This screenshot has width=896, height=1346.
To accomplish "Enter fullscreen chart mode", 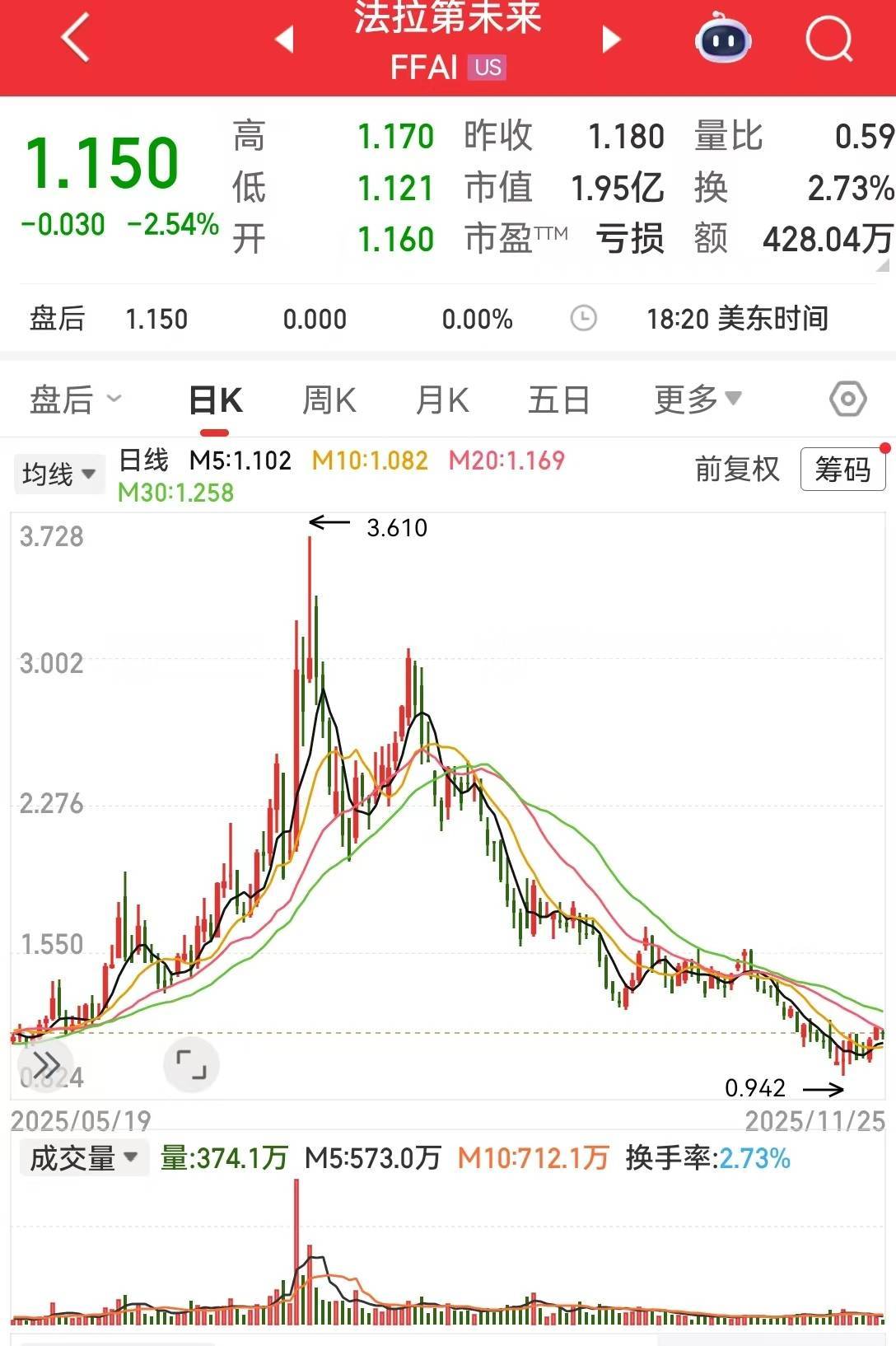I will click(191, 1065).
